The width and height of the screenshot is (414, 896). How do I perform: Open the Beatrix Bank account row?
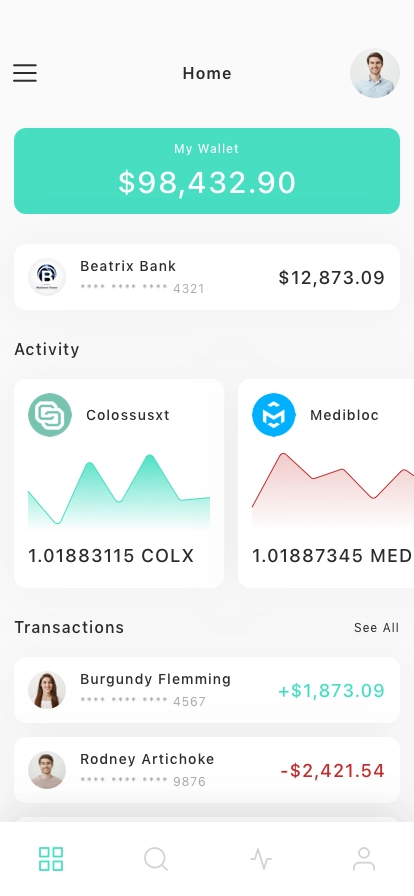(207, 277)
